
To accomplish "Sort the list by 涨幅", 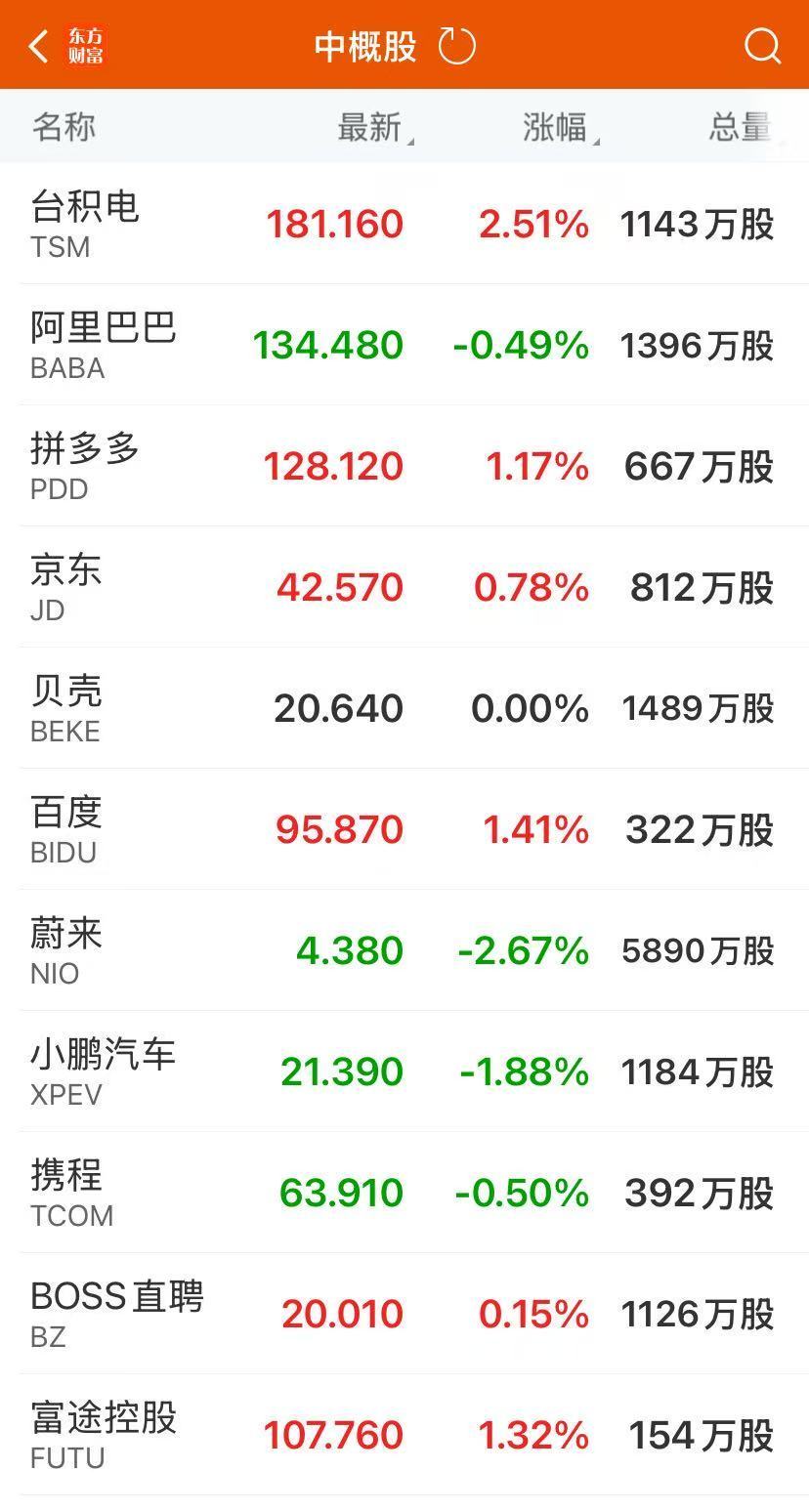I will 557,127.
